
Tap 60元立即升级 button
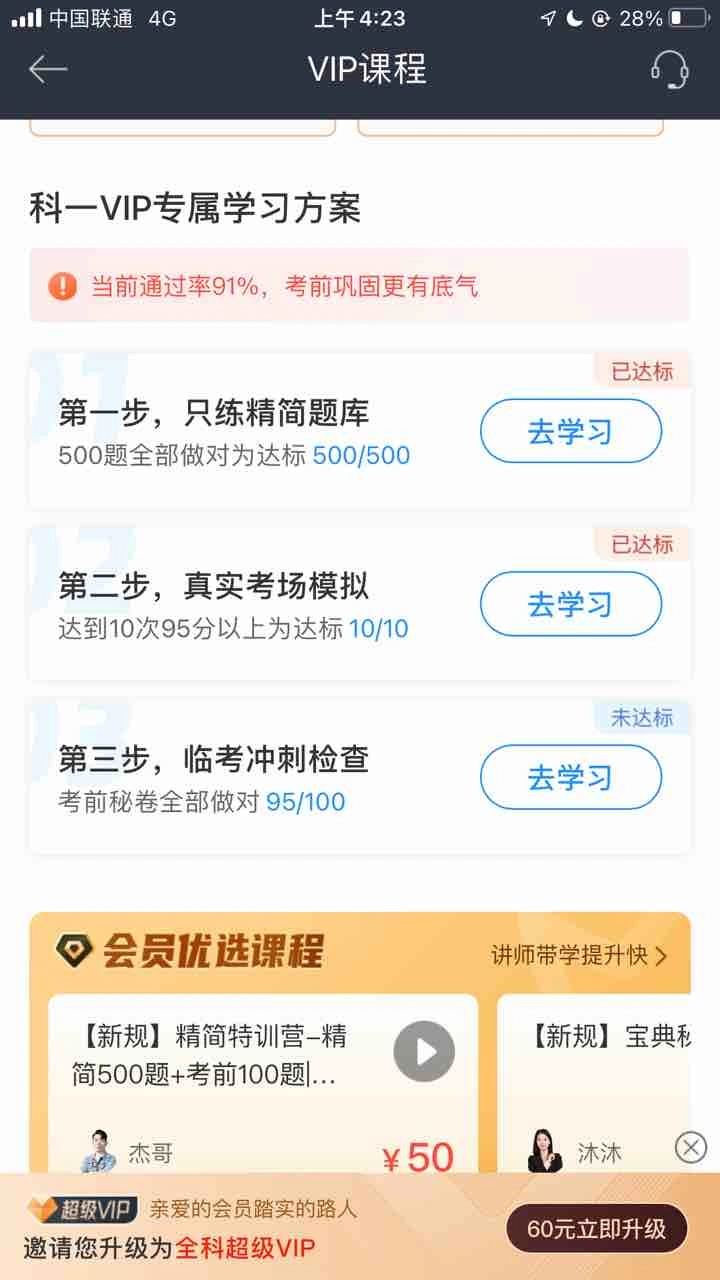[x=596, y=1229]
